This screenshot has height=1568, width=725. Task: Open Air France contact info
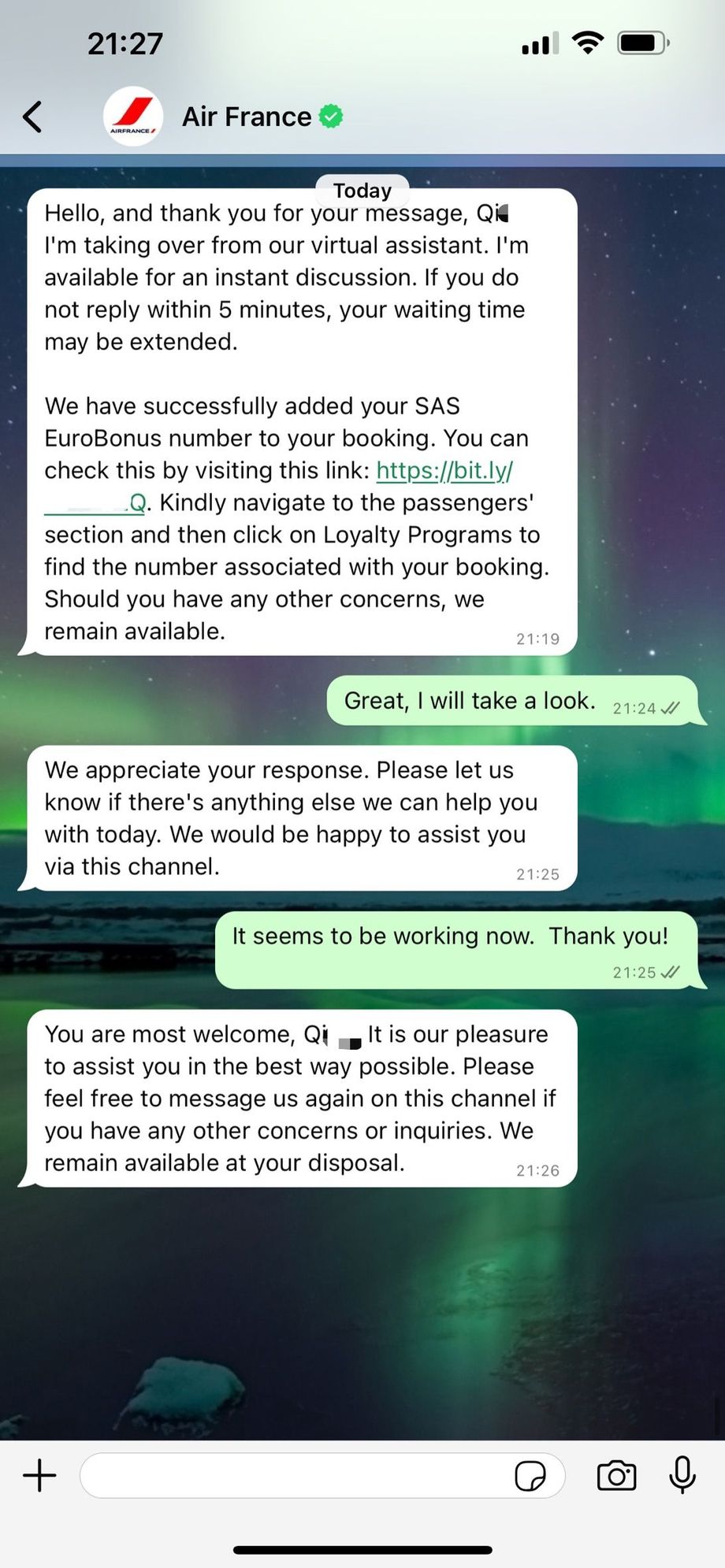coord(247,117)
